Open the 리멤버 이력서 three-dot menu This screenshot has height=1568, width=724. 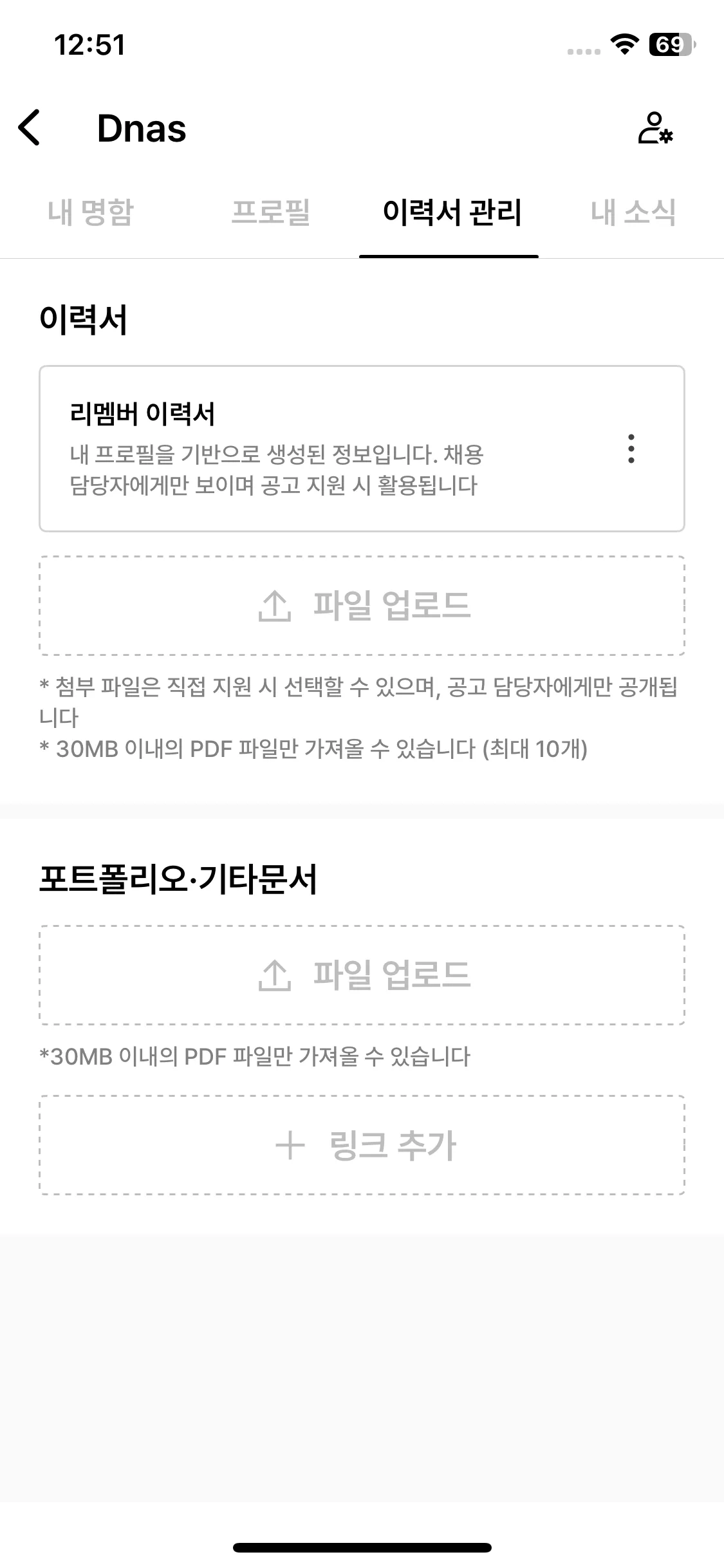pyautogui.click(x=631, y=449)
